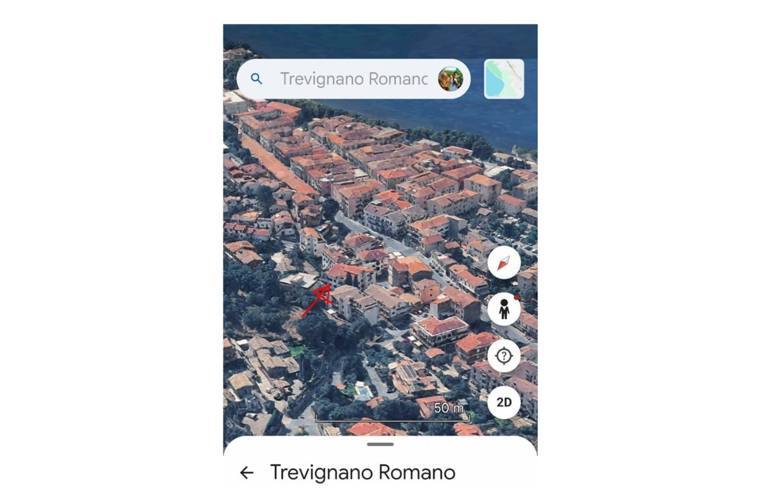Viewport: 764px width, 492px height.
Task: Enter Street View with the pegman button
Action: point(504,309)
